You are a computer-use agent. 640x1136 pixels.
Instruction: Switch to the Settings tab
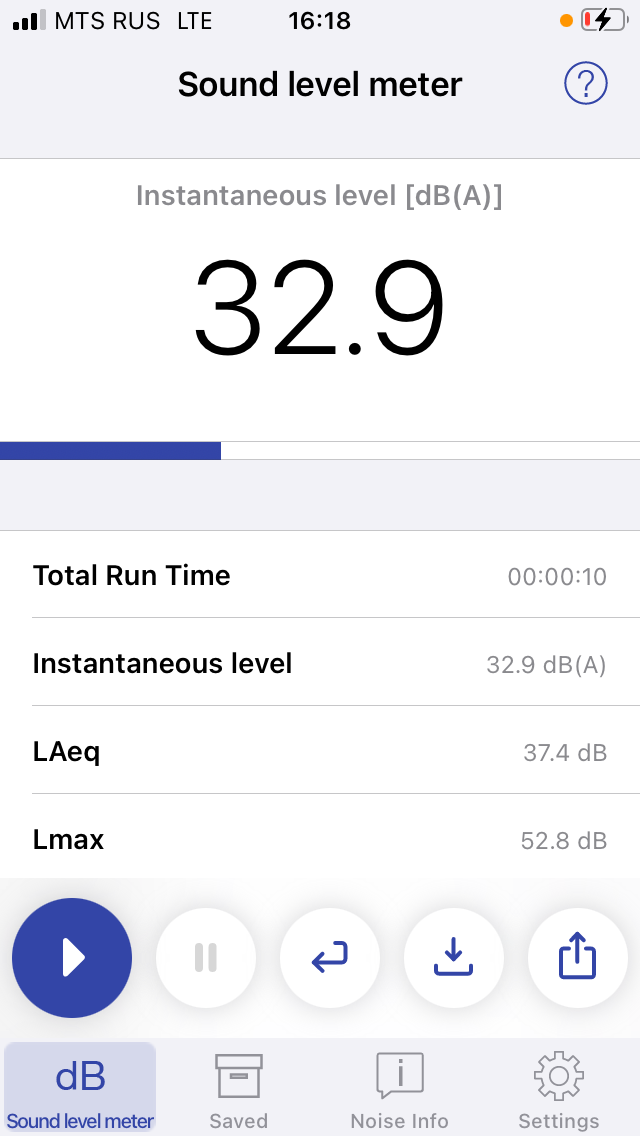coord(559,1088)
